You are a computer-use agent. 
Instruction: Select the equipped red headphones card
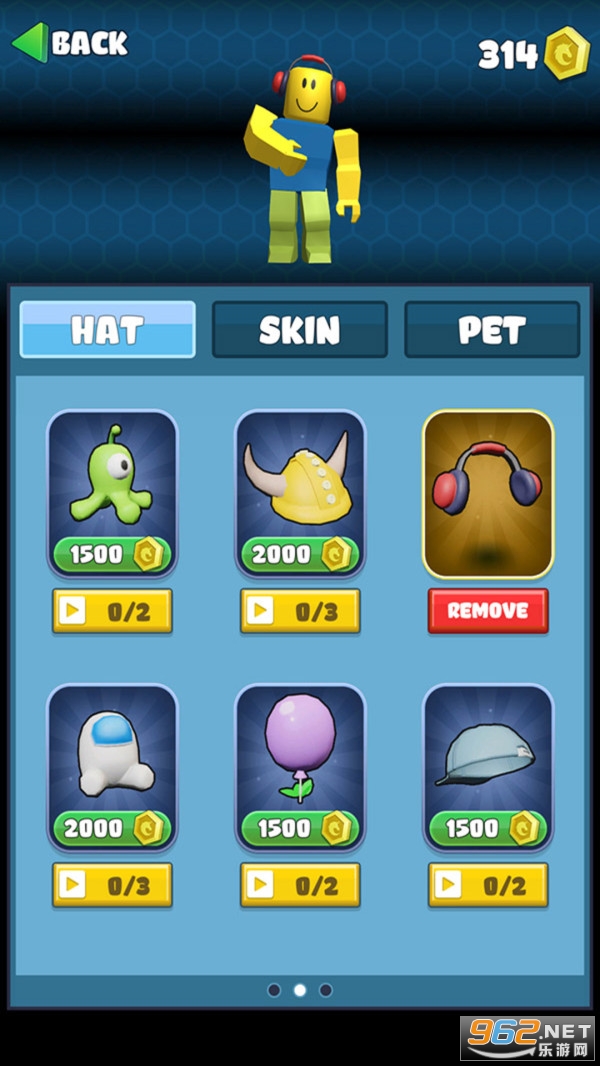(488, 492)
